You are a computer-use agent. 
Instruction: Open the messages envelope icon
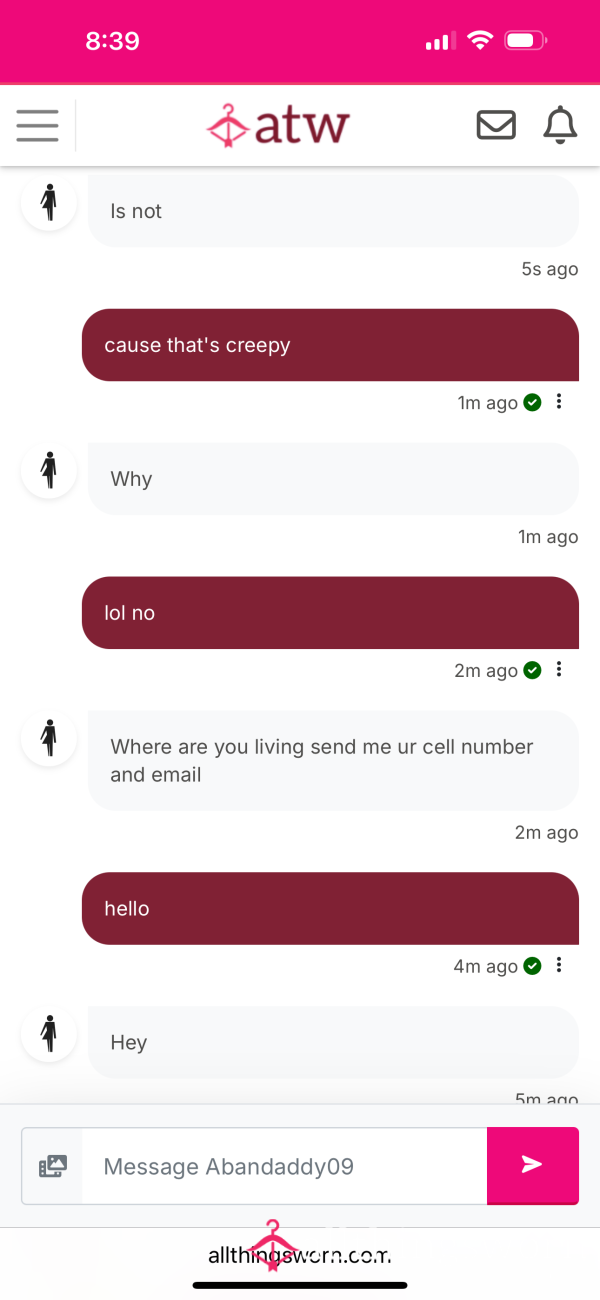(496, 125)
